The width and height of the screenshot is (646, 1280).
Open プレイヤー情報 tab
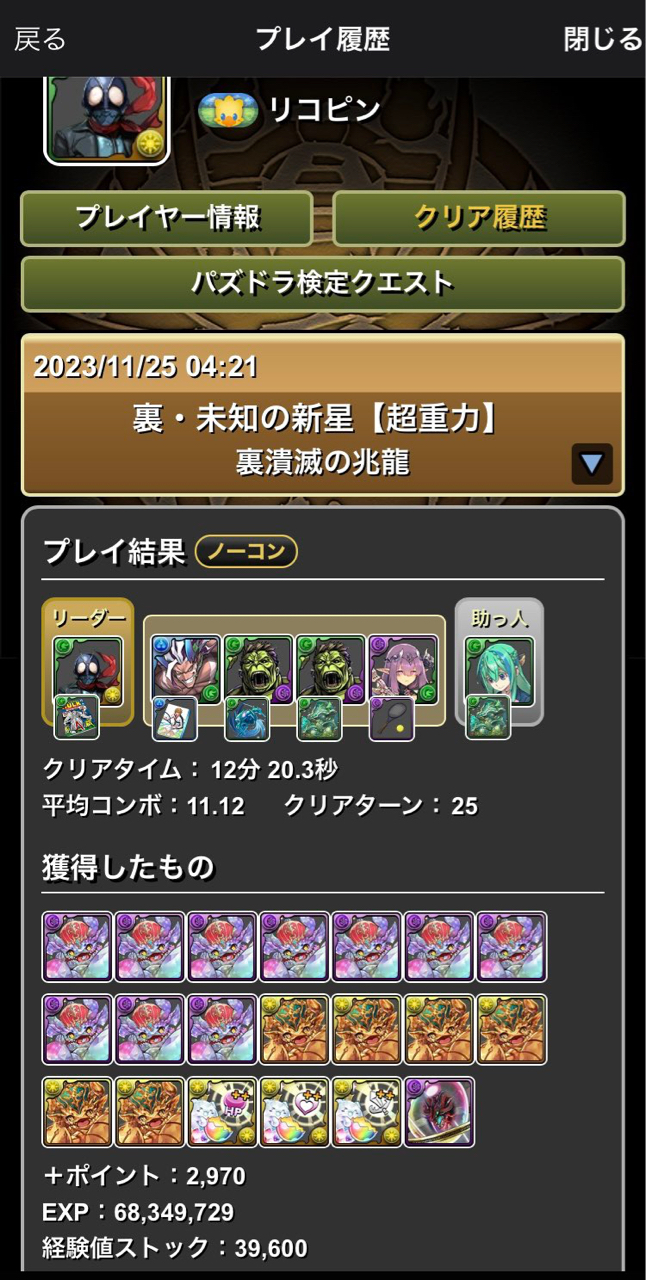[x=167, y=218]
